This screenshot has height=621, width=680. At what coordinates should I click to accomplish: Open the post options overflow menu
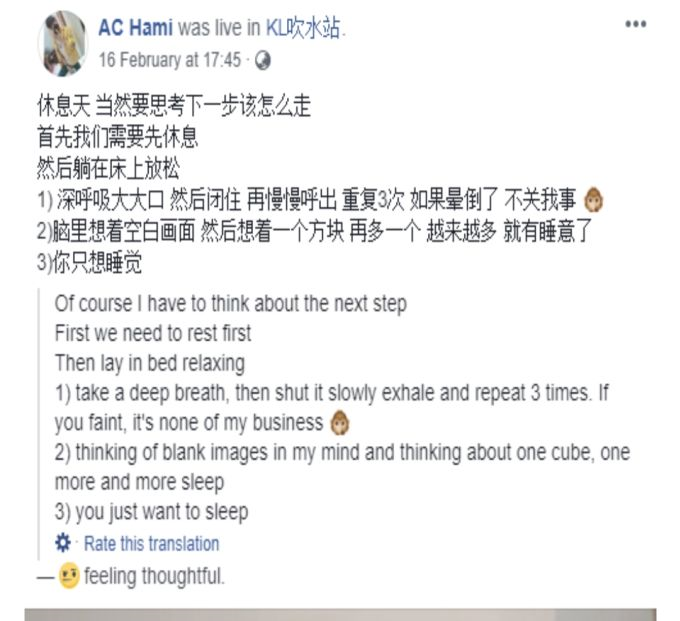coord(635,25)
